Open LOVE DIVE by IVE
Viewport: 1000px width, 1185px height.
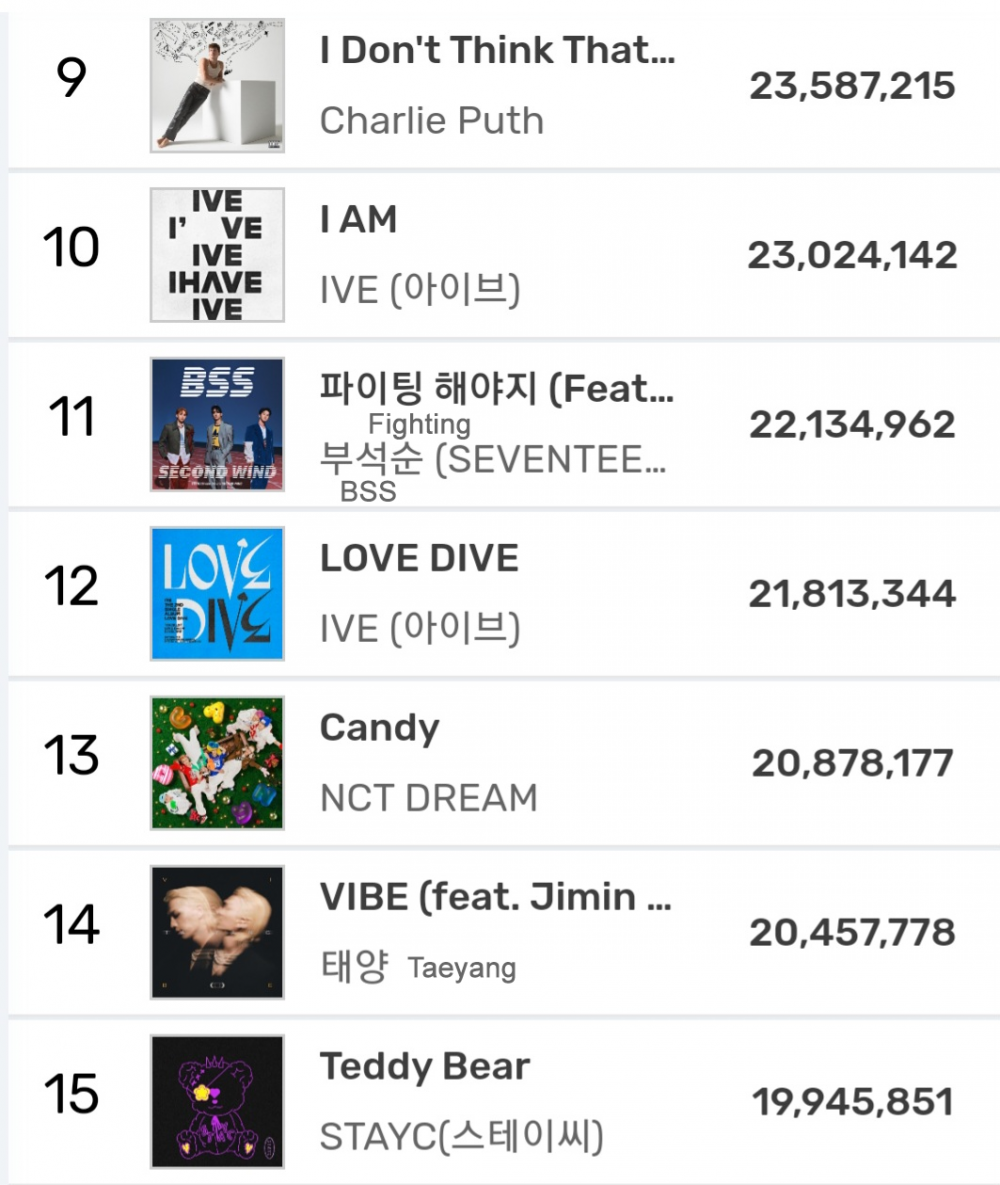tap(419, 559)
